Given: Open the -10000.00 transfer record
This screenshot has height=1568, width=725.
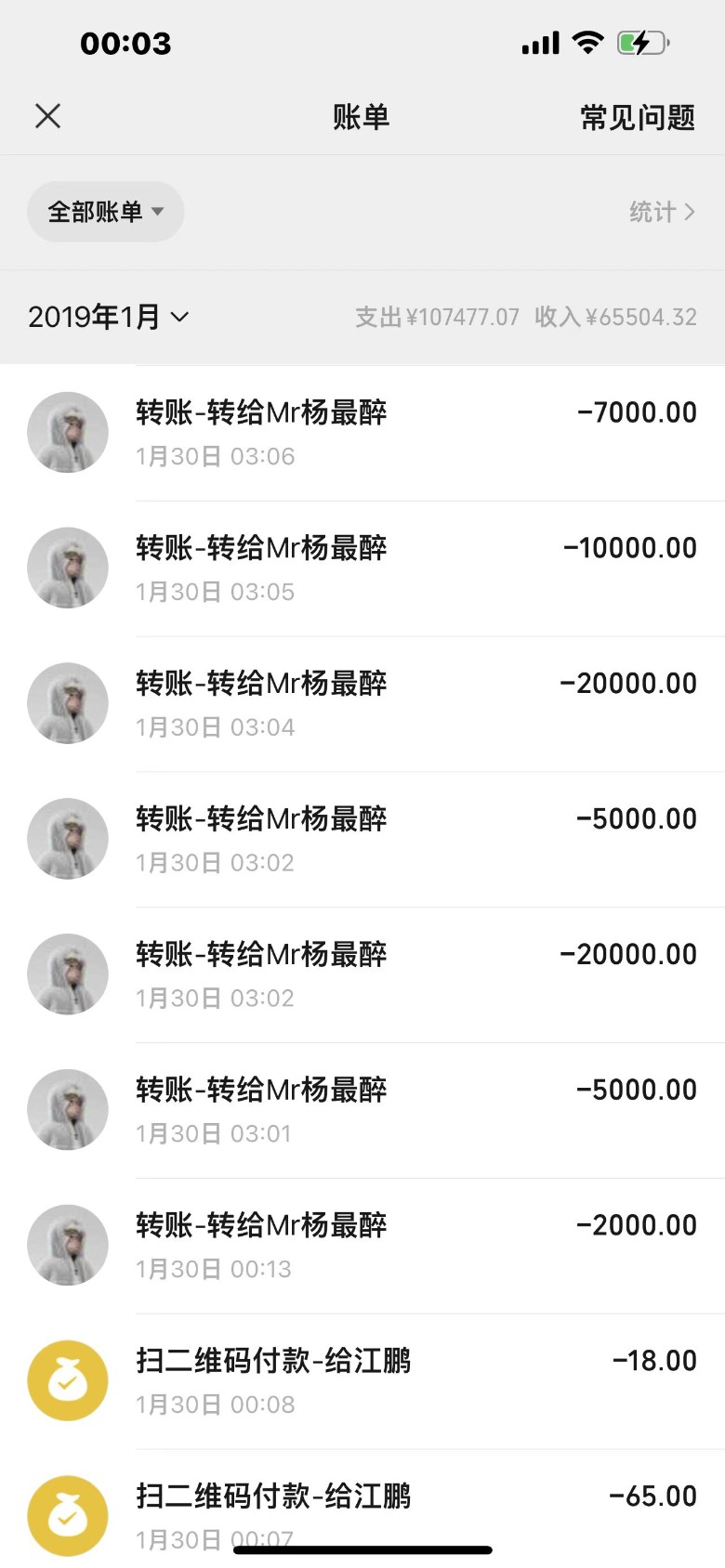Looking at the screenshot, I should tap(416, 568).
